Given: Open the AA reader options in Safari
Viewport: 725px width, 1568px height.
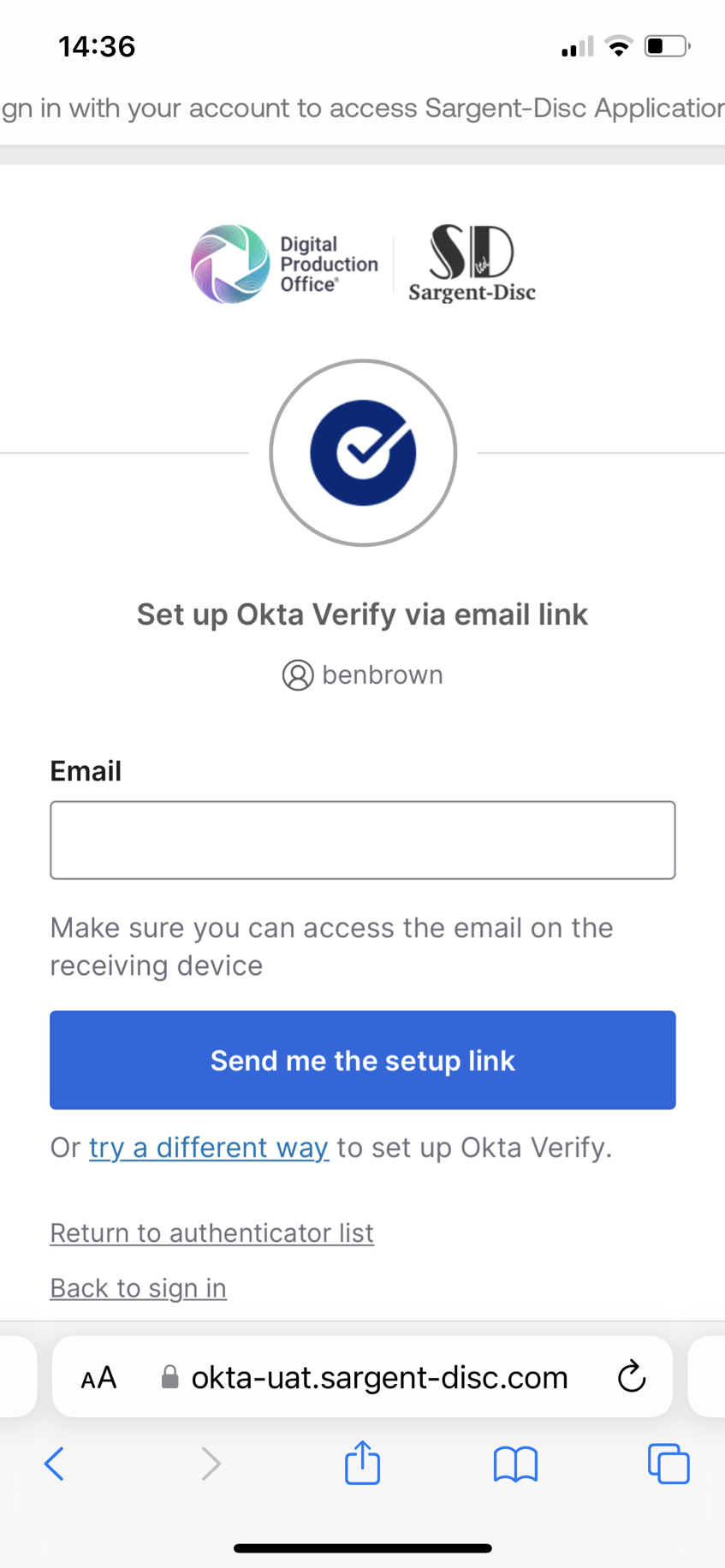Looking at the screenshot, I should tap(98, 1377).
